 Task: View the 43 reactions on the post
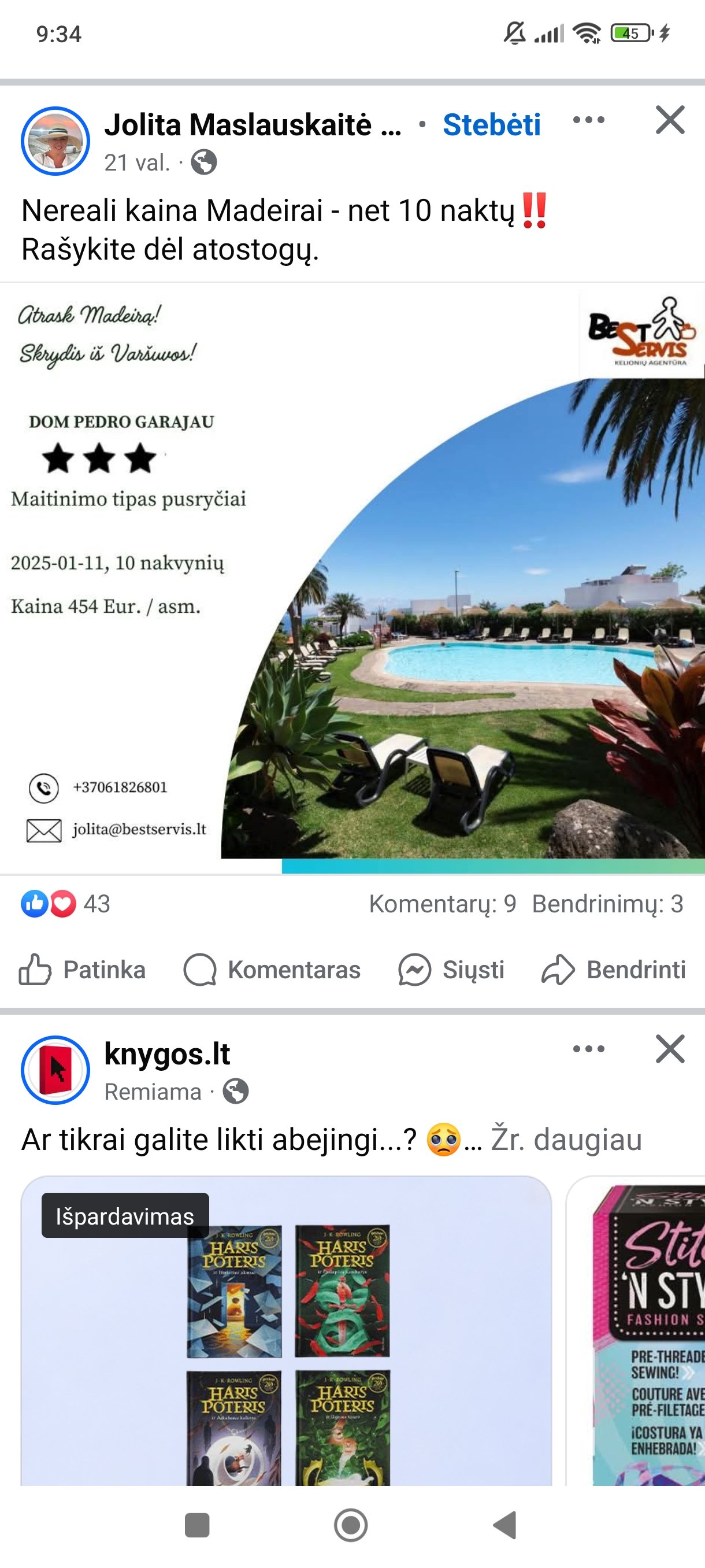pyautogui.click(x=65, y=904)
